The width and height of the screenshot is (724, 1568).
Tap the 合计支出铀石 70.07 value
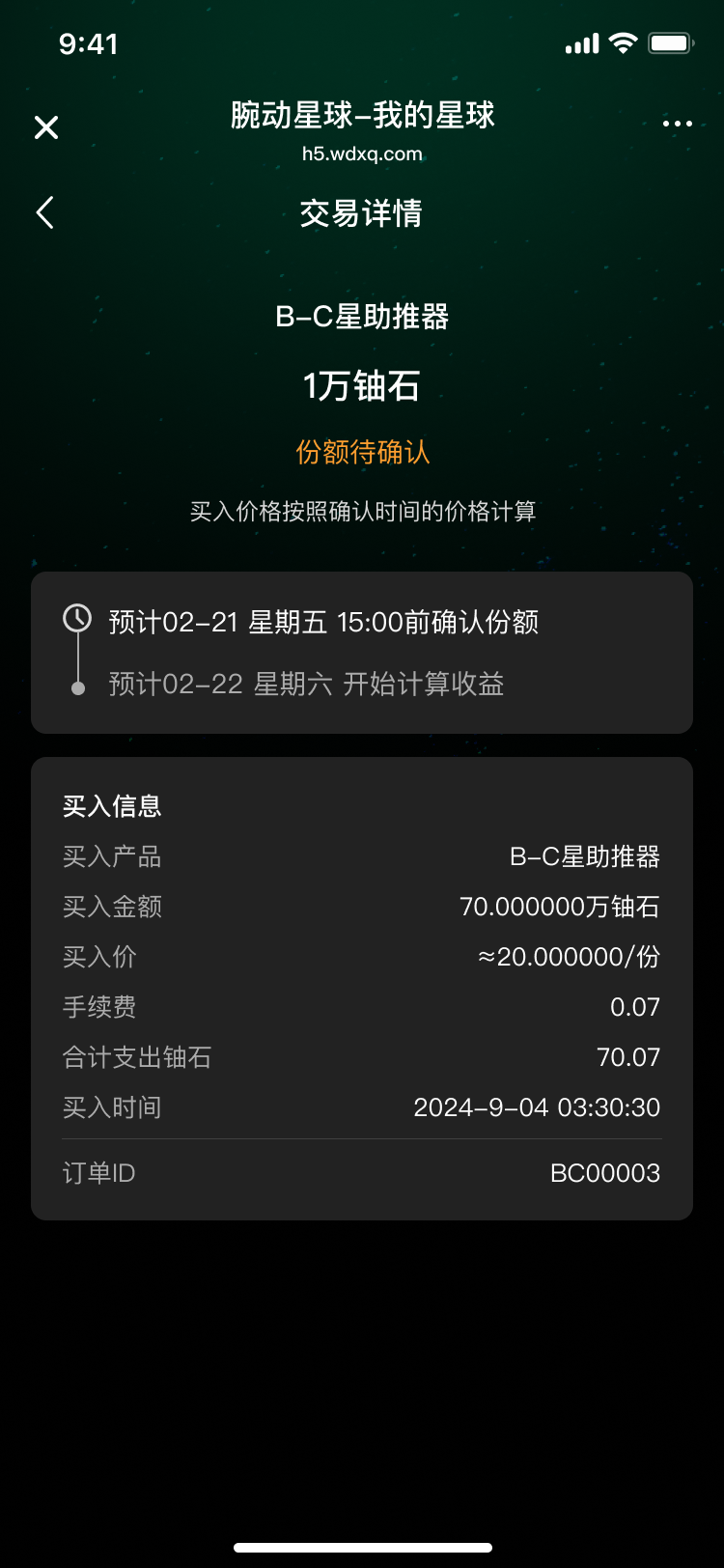coord(362,1056)
